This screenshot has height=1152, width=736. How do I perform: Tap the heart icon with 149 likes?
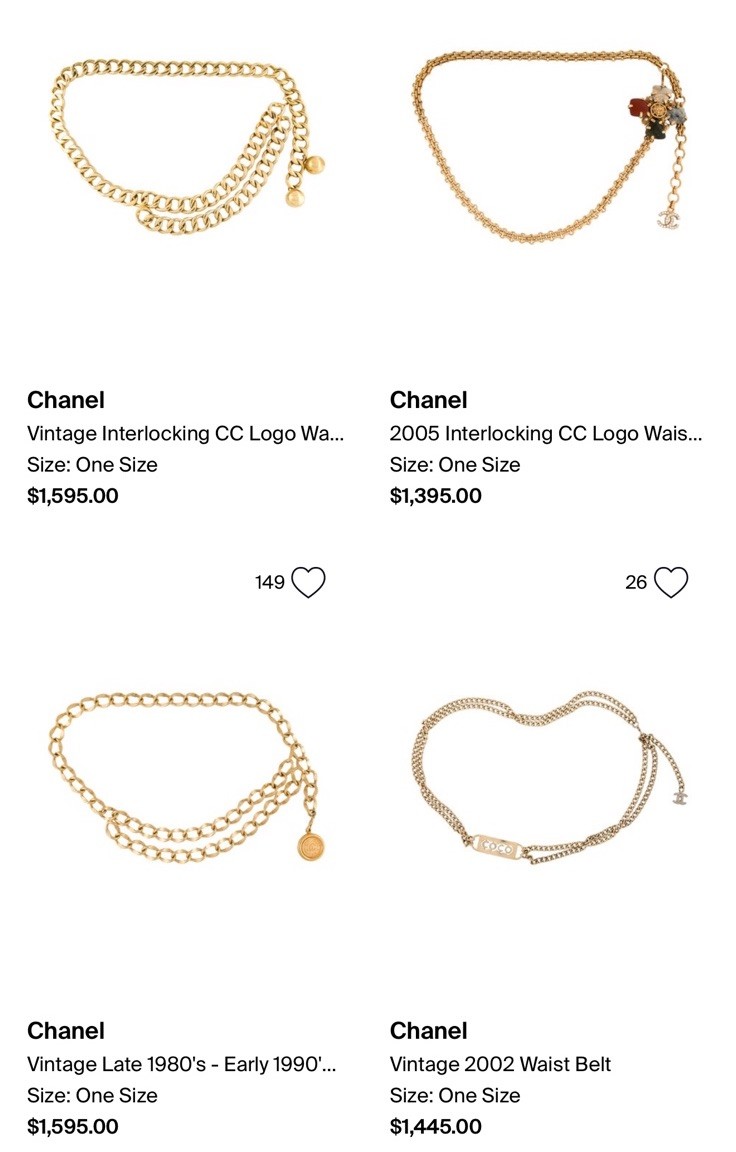click(308, 582)
